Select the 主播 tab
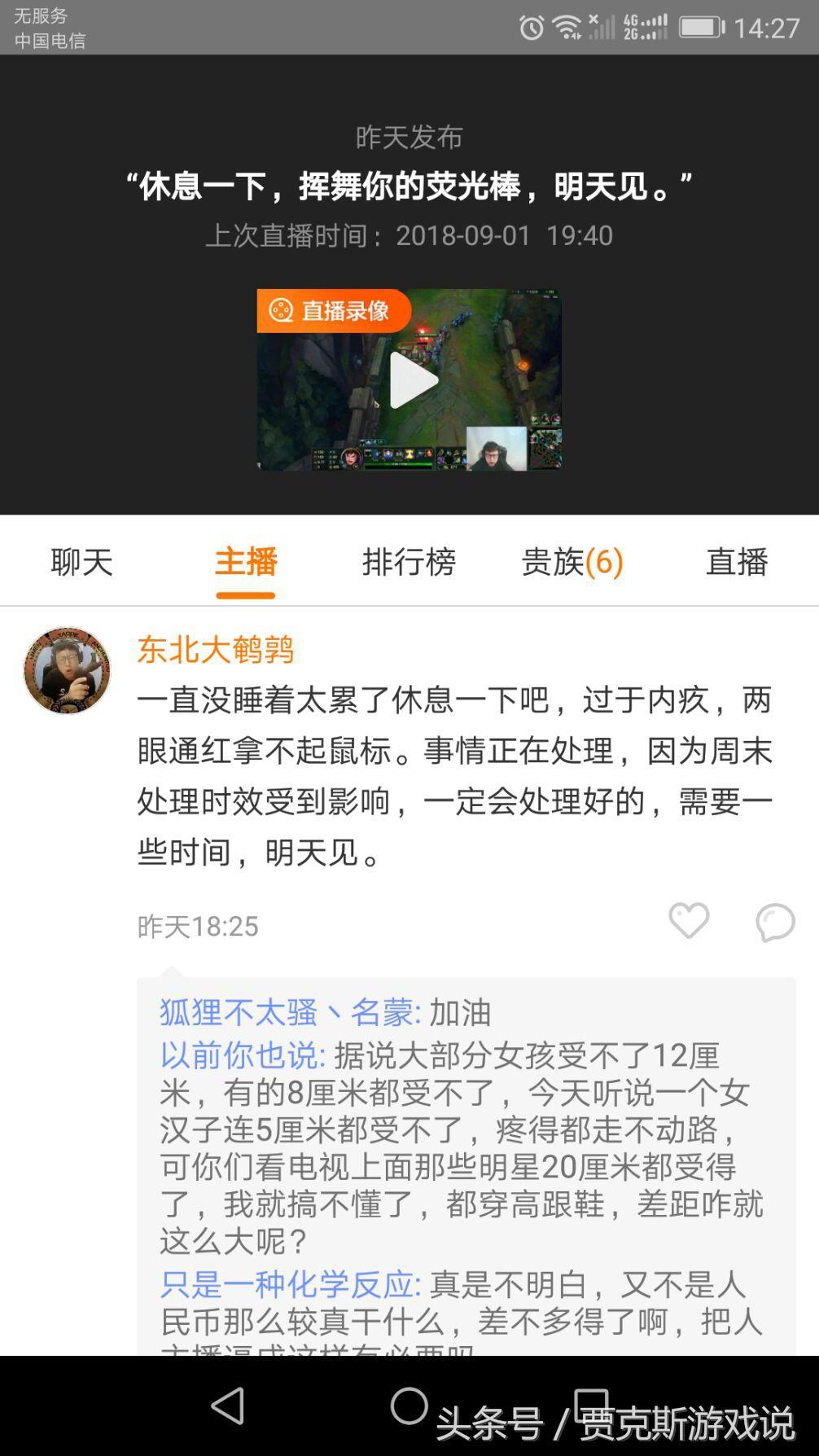 click(246, 562)
